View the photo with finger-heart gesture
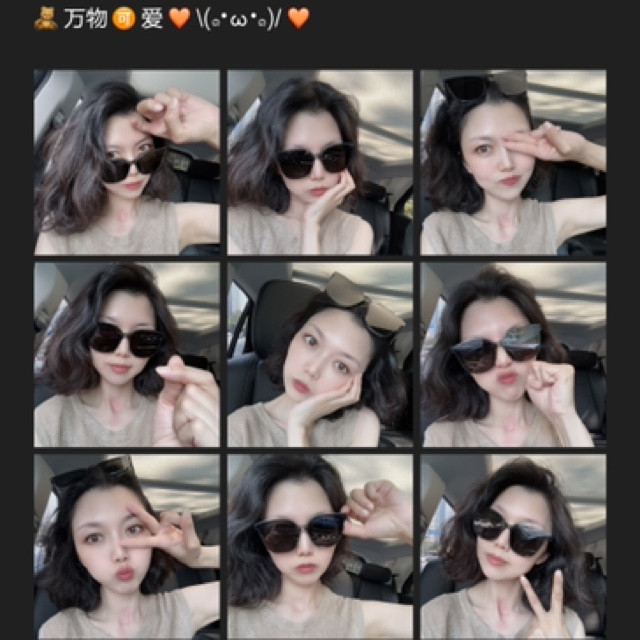 (127, 354)
